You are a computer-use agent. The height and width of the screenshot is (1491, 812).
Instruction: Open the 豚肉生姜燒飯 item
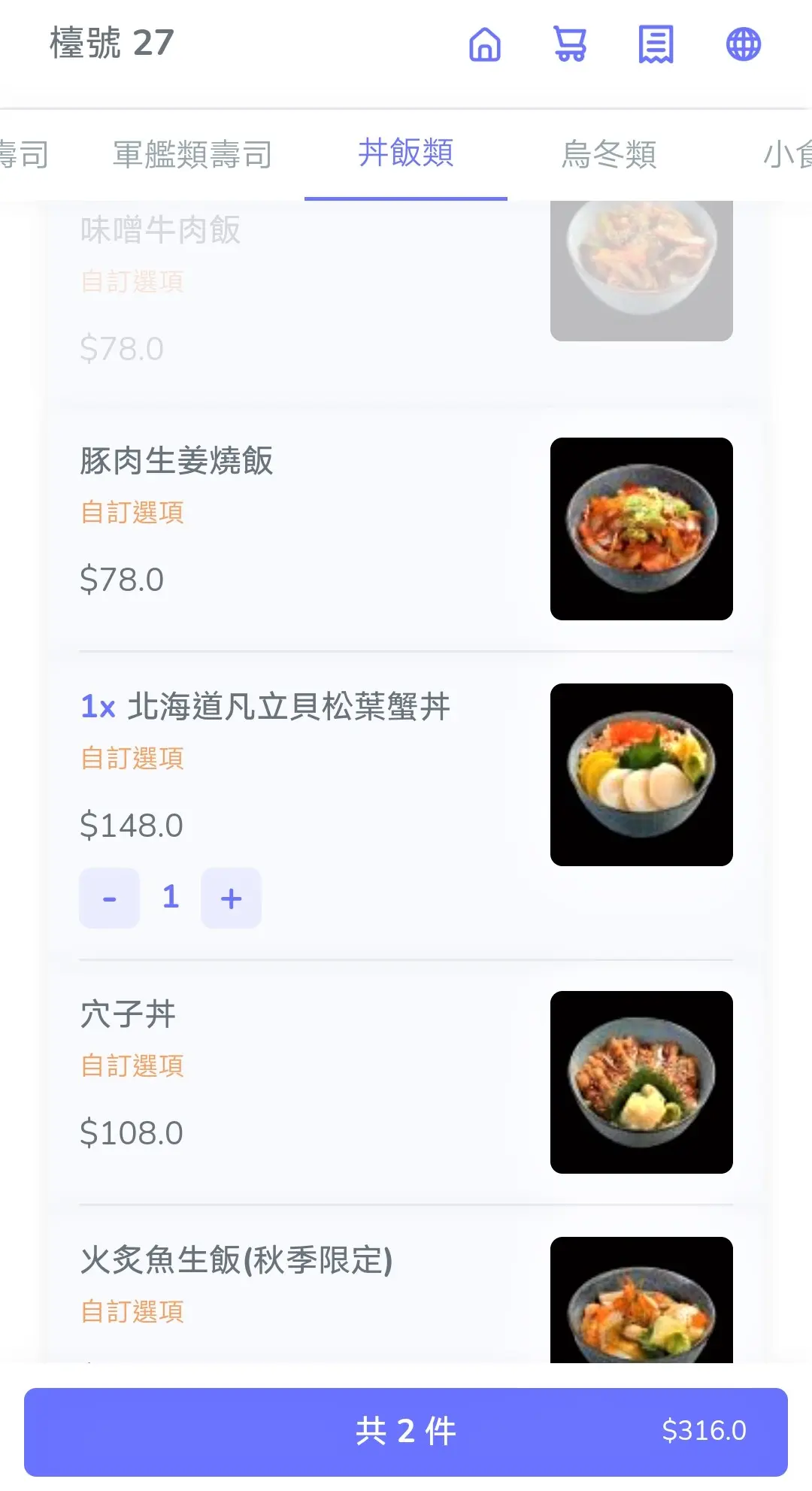[x=177, y=461]
